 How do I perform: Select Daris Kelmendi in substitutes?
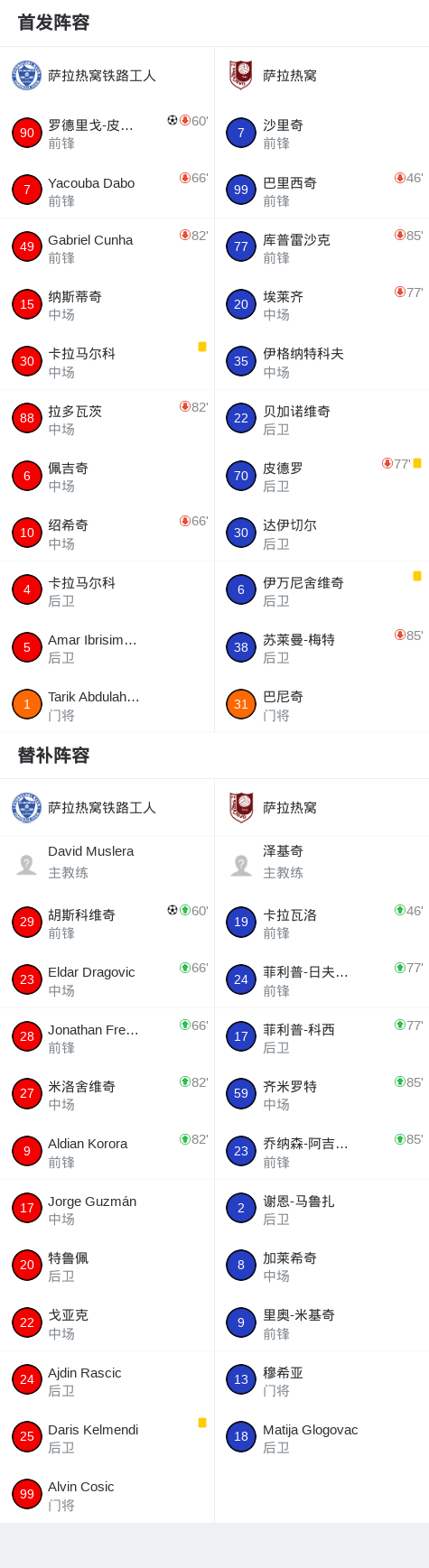coord(107,1438)
